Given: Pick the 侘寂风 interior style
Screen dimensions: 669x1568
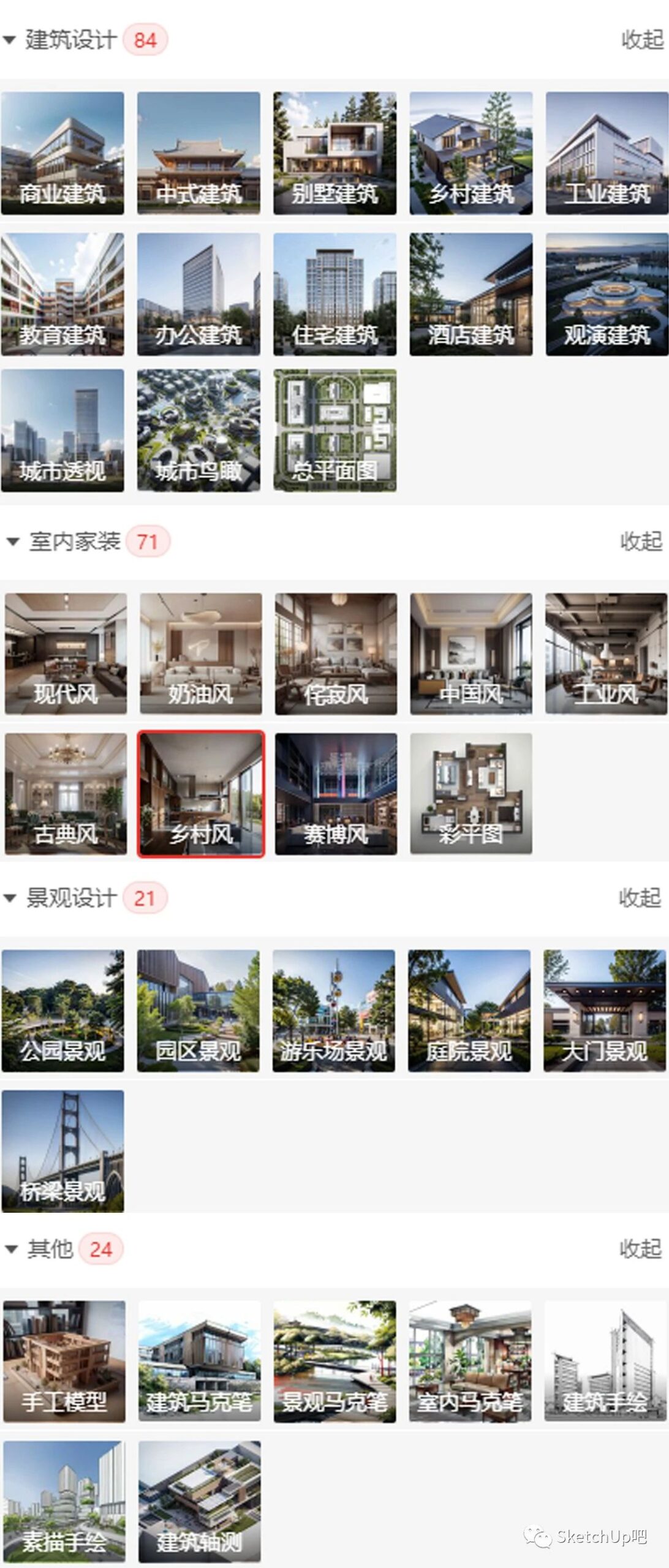Looking at the screenshot, I should point(336,654).
